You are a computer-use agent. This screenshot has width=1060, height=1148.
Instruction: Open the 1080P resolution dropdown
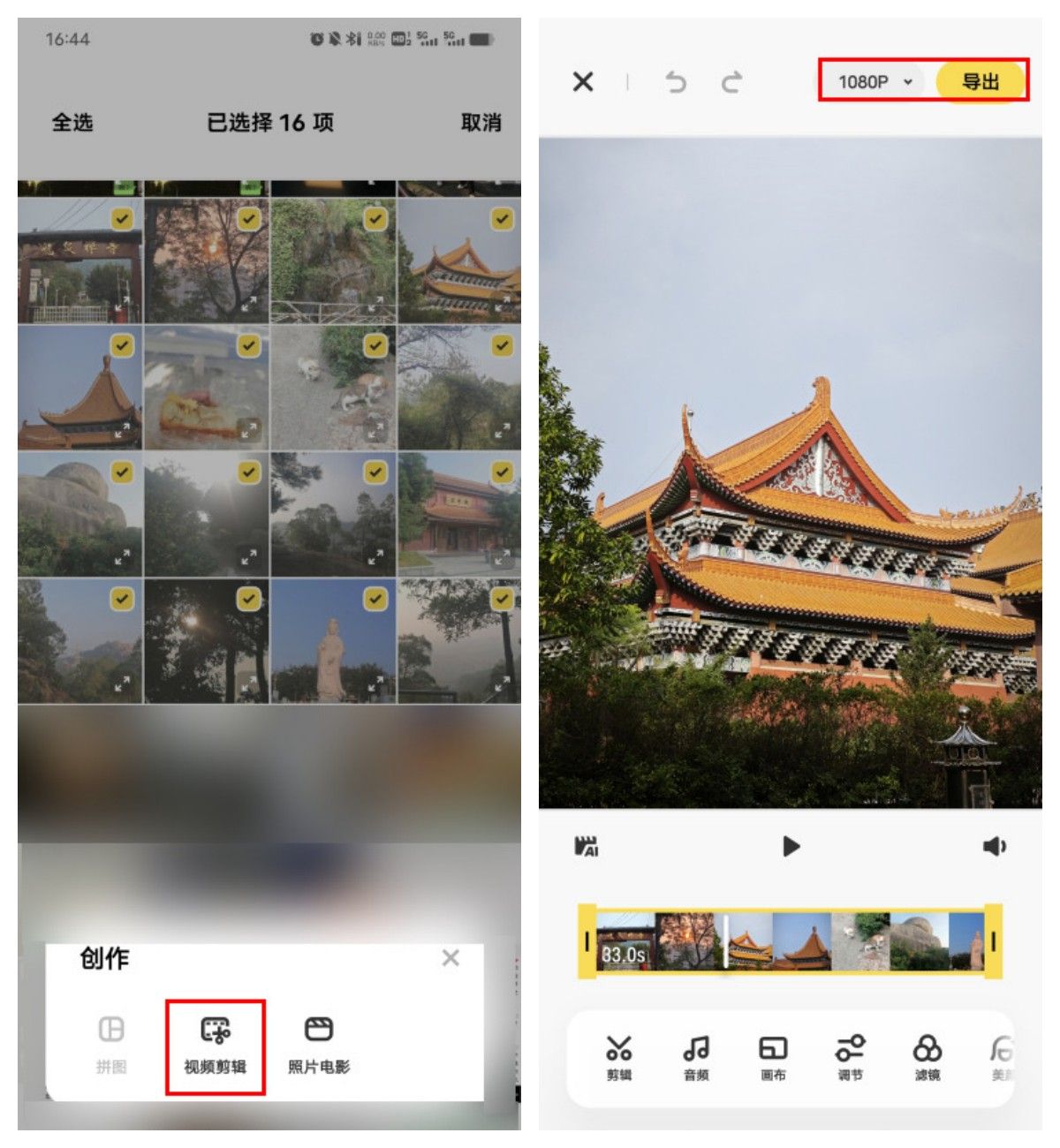[x=874, y=82]
